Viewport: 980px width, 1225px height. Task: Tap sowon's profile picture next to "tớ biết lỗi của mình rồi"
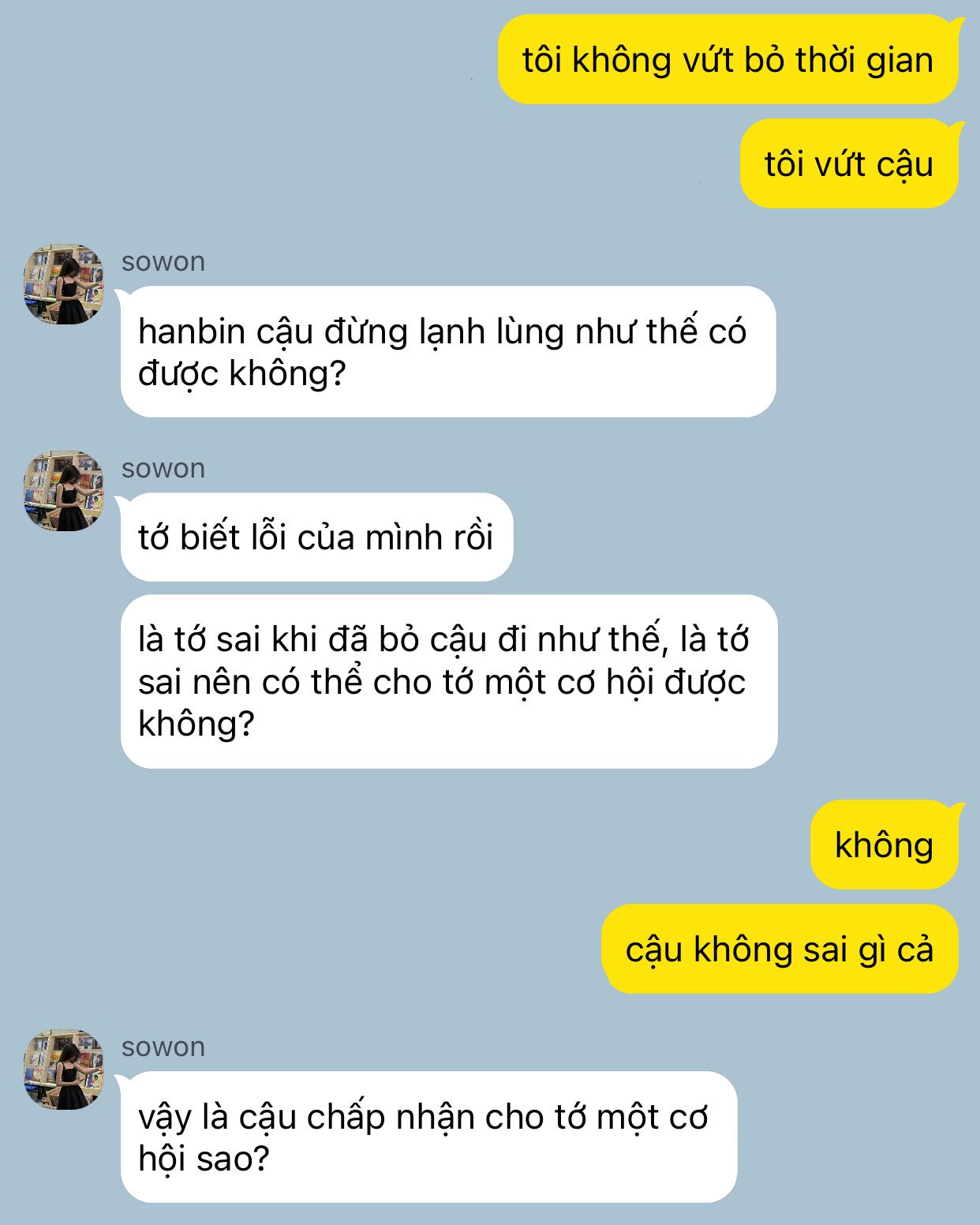(x=64, y=491)
